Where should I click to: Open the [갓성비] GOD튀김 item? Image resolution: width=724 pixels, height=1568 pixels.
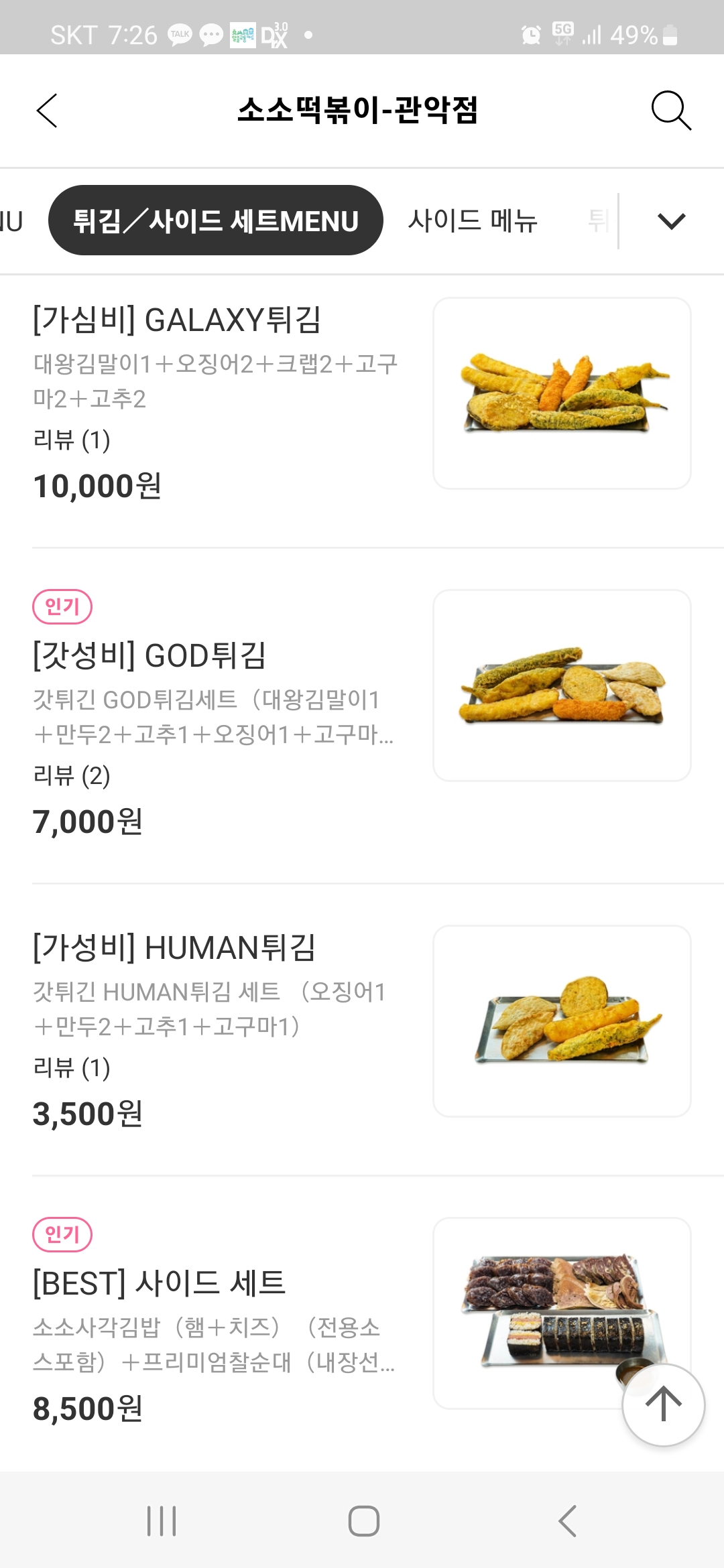150,655
